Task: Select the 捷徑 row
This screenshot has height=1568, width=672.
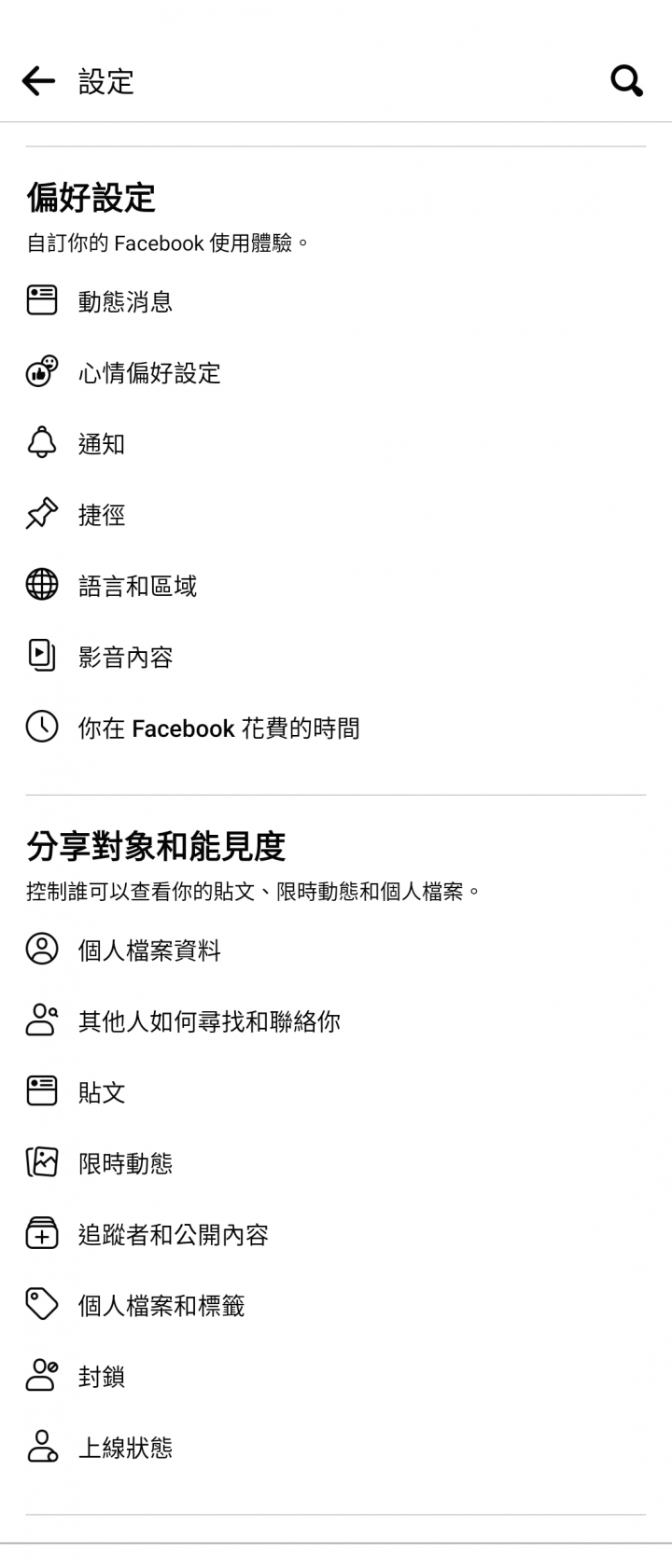Action: click(101, 515)
